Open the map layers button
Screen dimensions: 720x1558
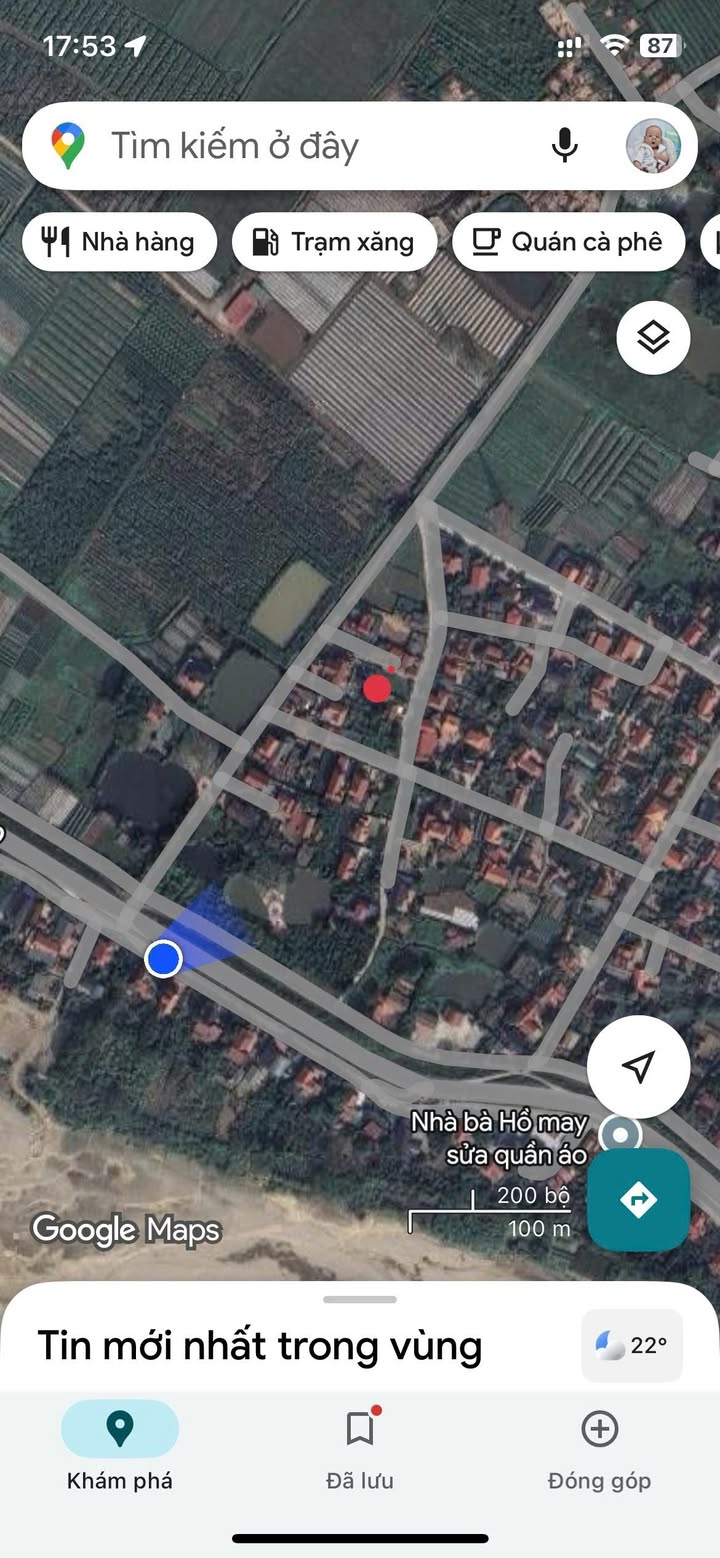653,338
